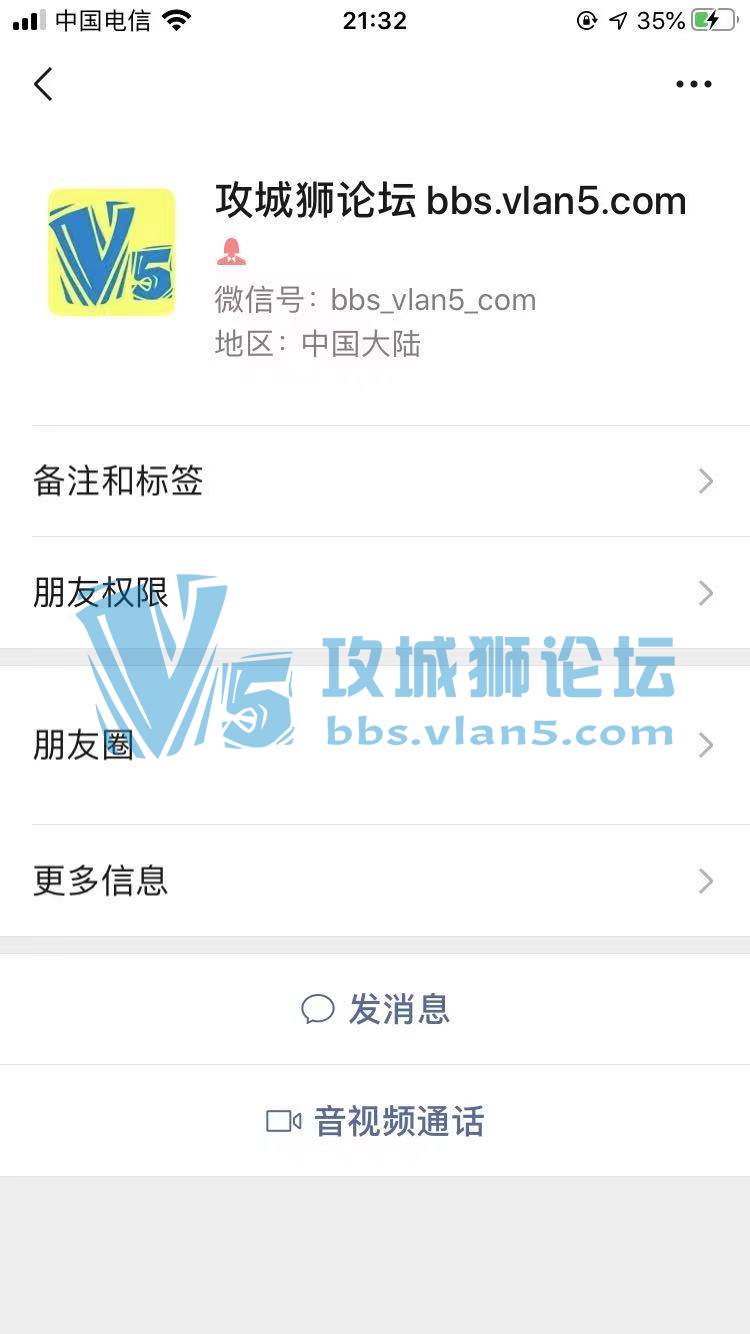The width and height of the screenshot is (750, 1334).
Task: Open 备注和标签 row
Action: pyautogui.click(x=375, y=481)
